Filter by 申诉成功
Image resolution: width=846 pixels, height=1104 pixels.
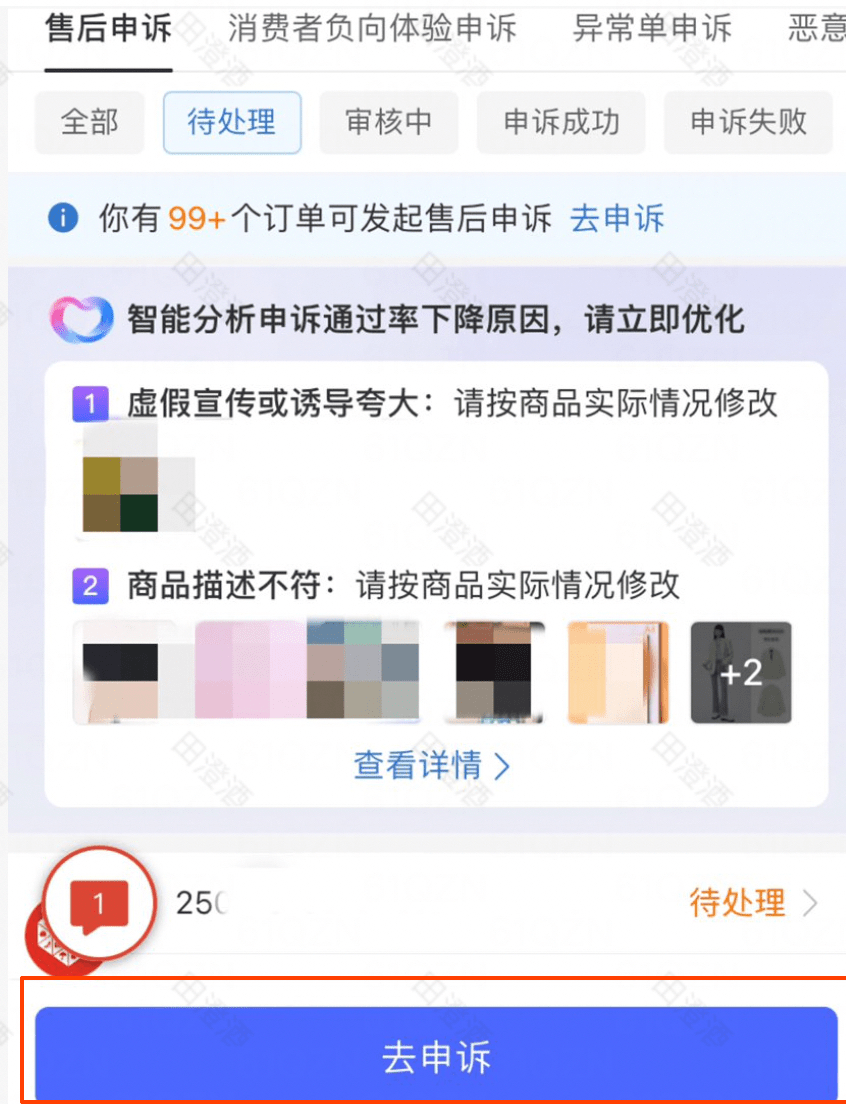[561, 122]
